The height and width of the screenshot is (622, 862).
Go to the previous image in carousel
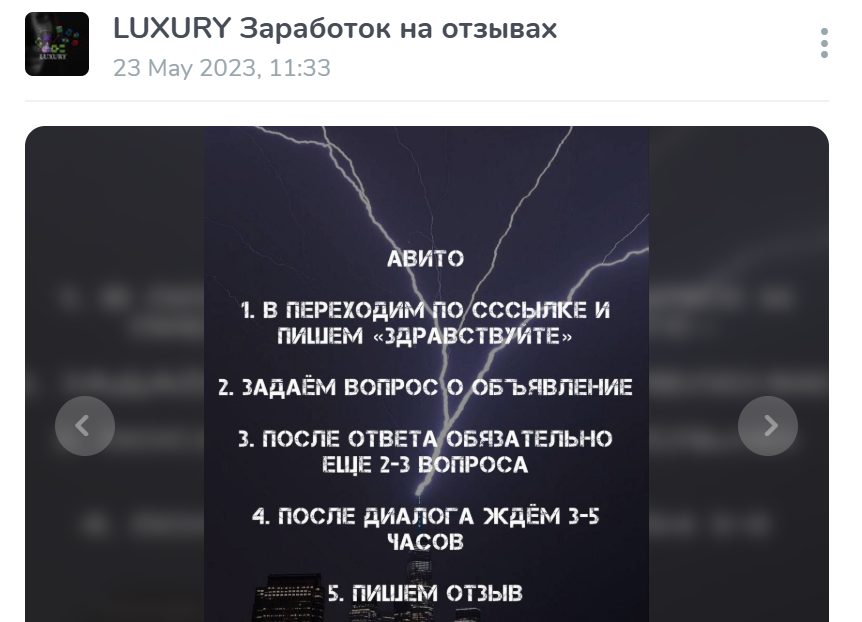(x=84, y=426)
